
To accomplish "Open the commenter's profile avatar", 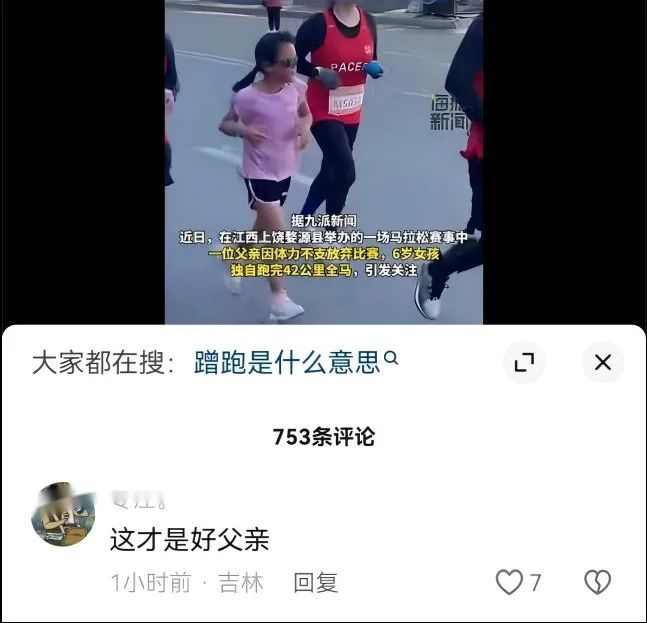I will 64,514.
